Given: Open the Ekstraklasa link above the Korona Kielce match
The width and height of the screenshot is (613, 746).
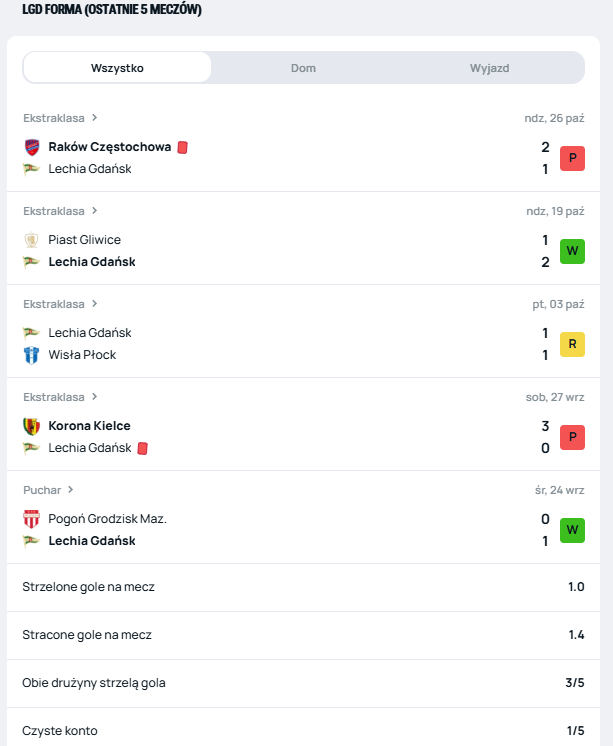Looking at the screenshot, I should click(60, 397).
